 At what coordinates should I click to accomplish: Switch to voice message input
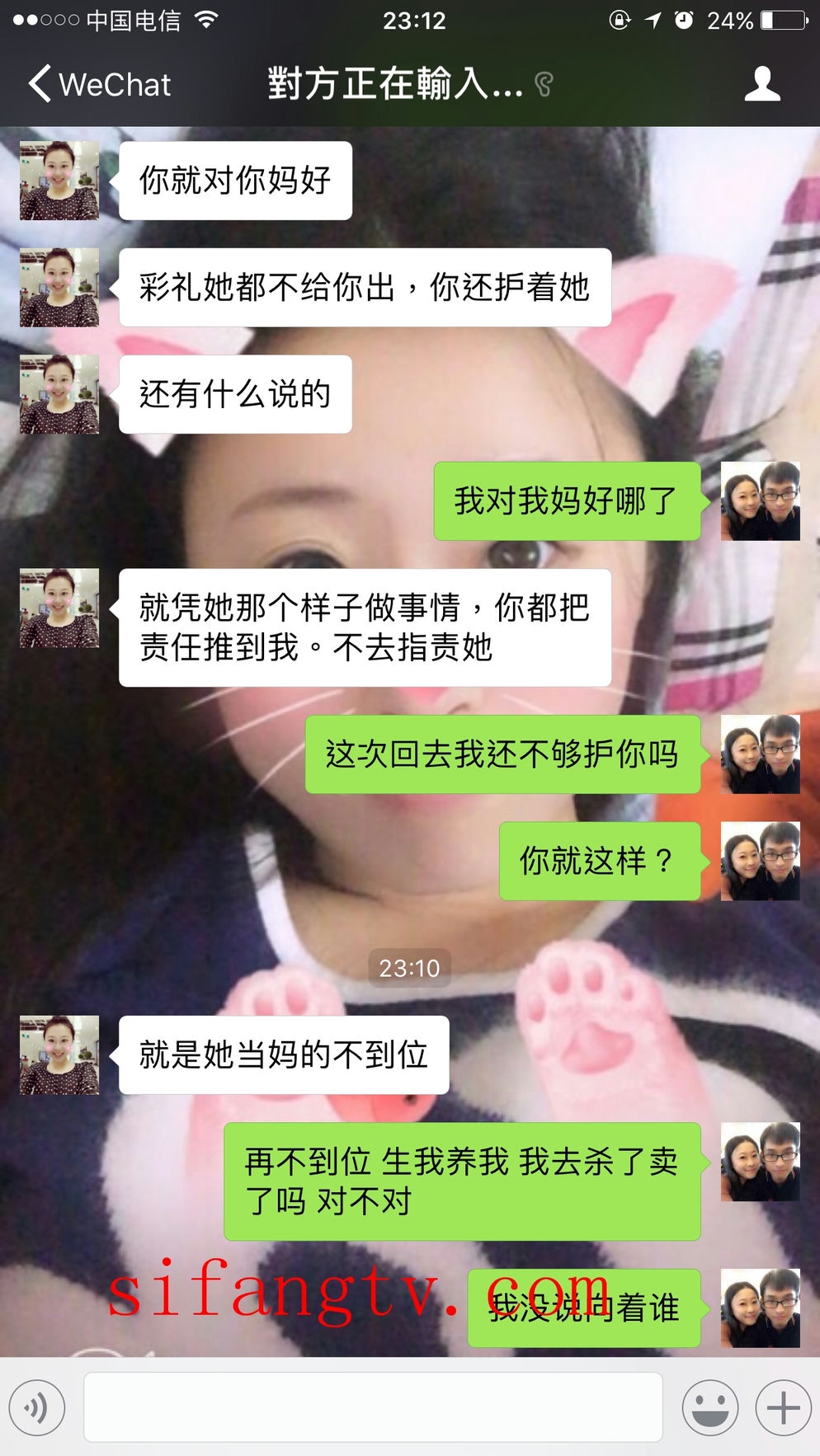tap(37, 1407)
